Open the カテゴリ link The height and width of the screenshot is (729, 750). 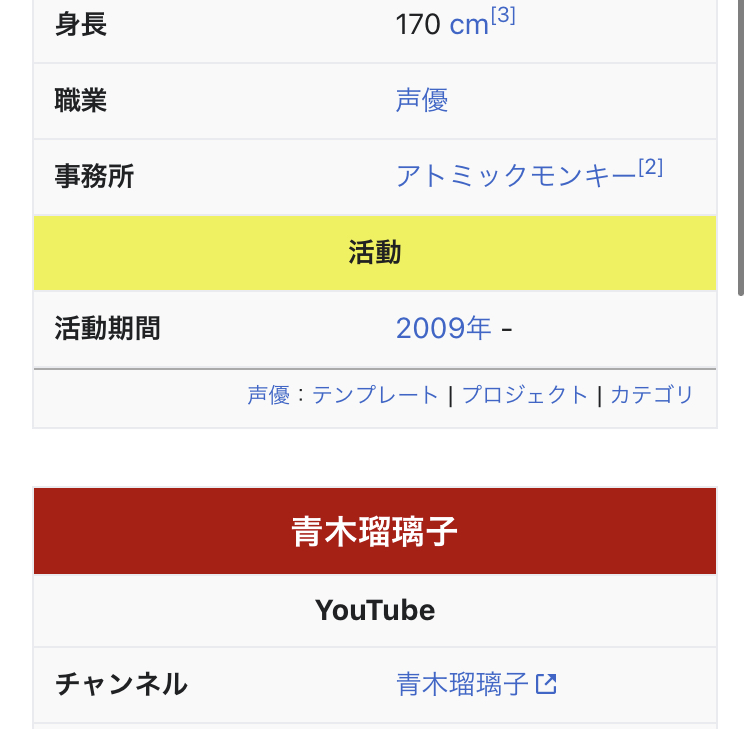coord(651,395)
